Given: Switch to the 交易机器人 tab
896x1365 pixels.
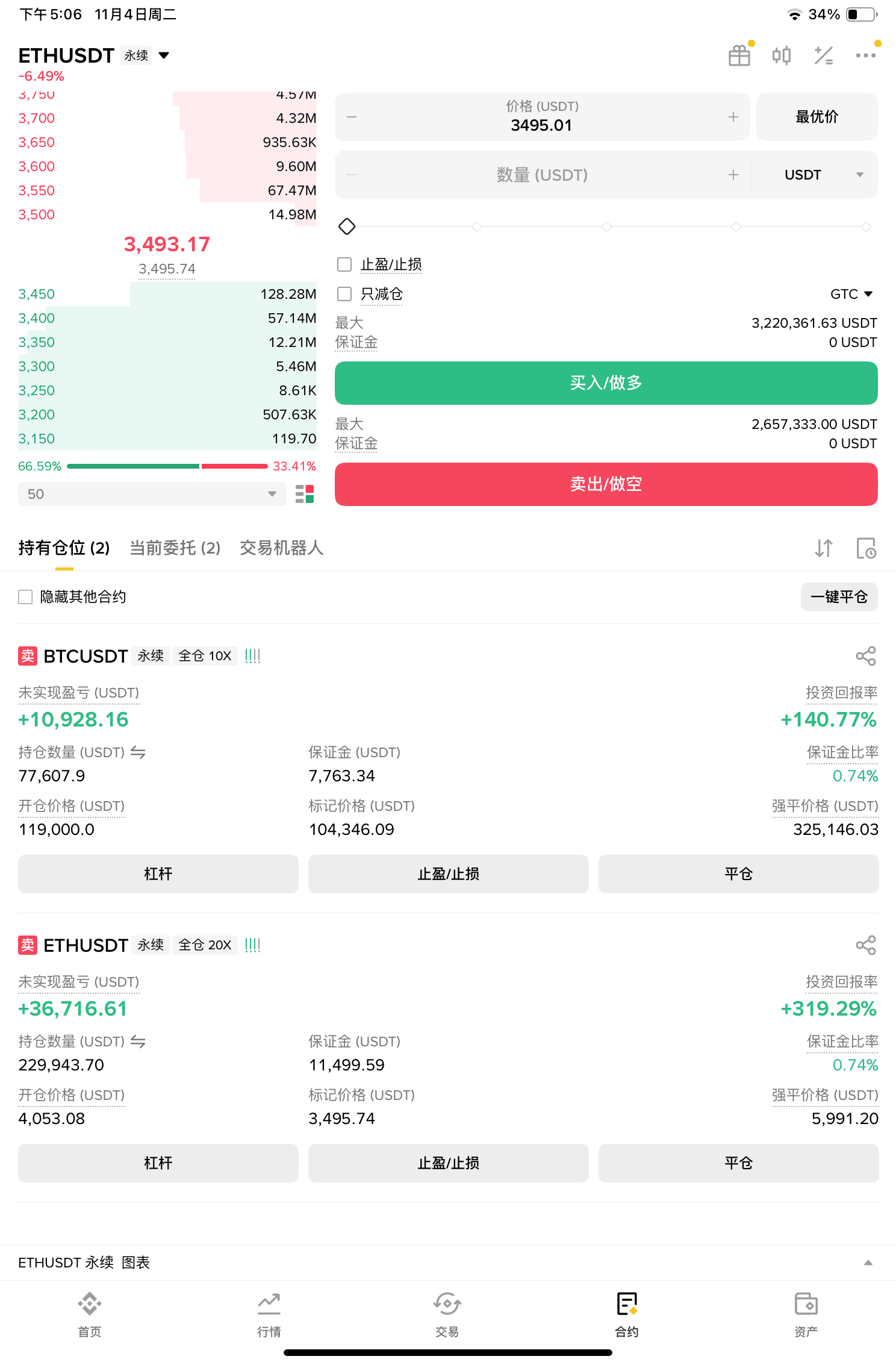Looking at the screenshot, I should [x=281, y=548].
